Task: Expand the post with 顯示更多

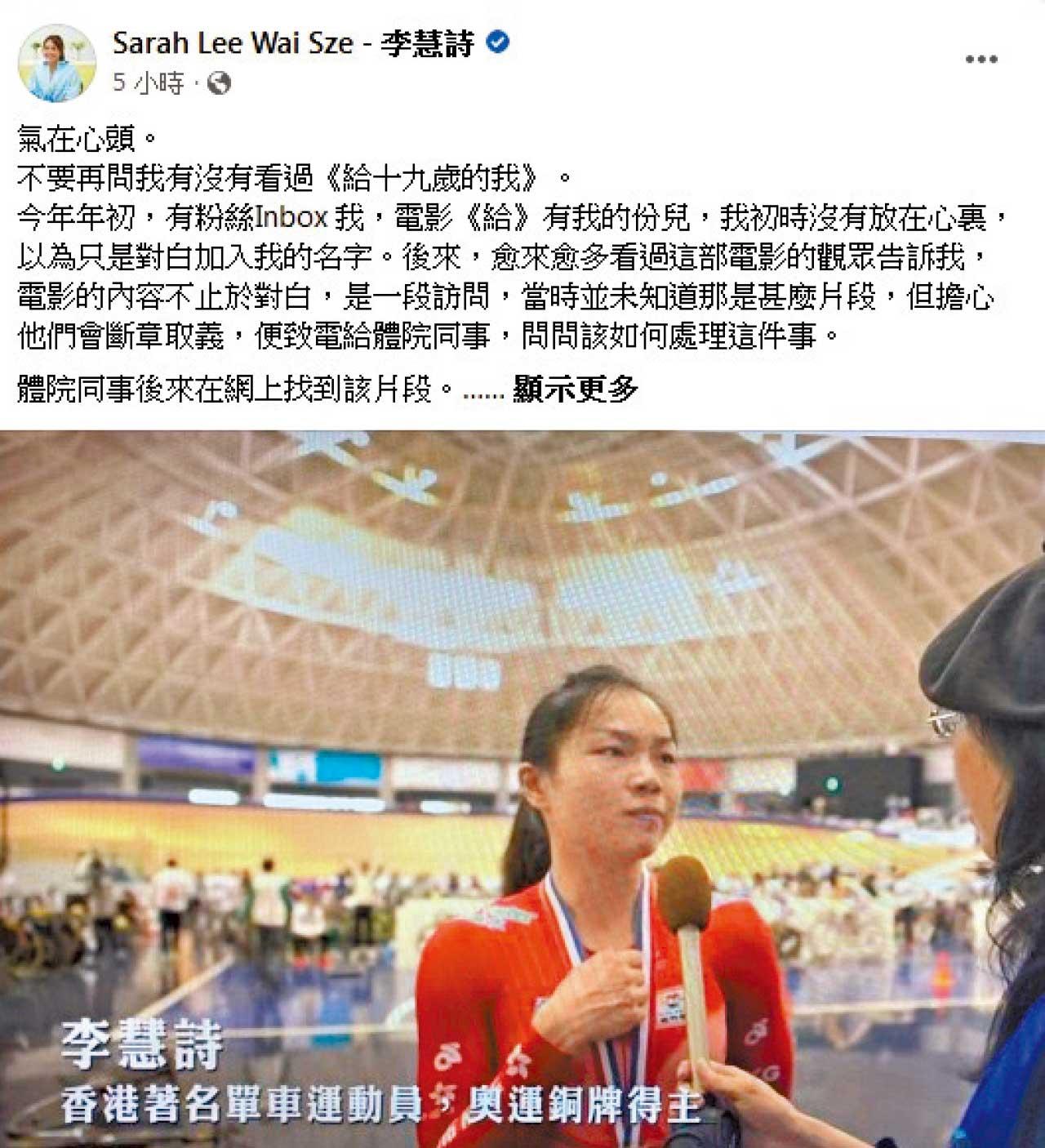Action: pyautogui.click(x=575, y=390)
